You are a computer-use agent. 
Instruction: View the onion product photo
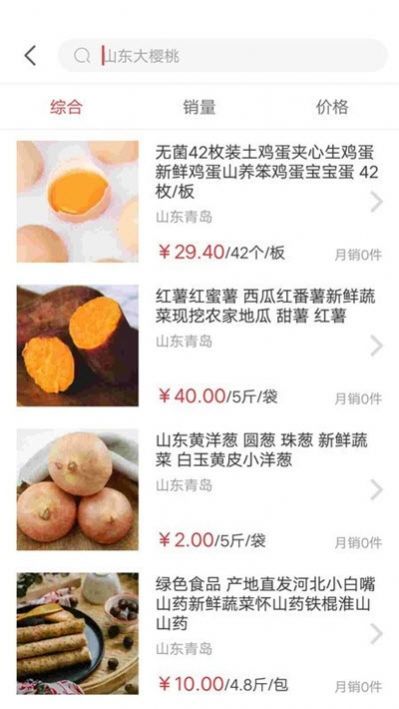click(x=78, y=489)
